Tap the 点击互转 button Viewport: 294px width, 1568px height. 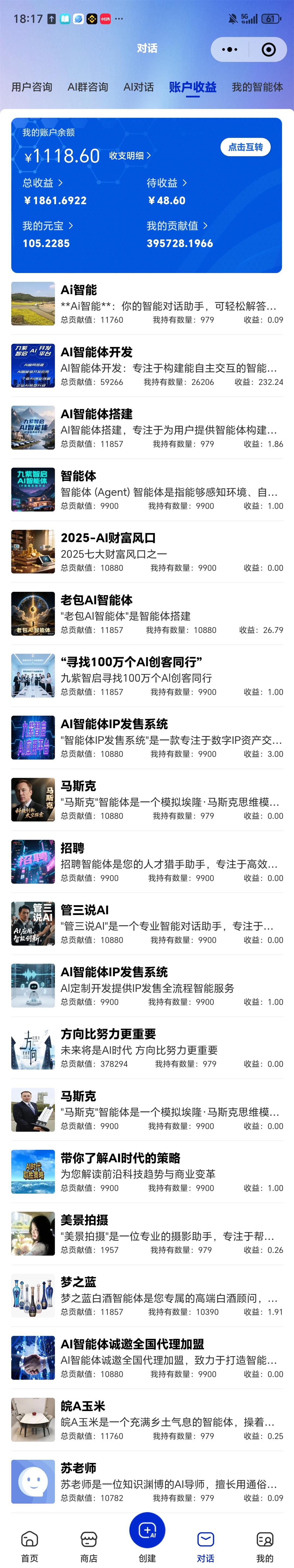click(245, 147)
